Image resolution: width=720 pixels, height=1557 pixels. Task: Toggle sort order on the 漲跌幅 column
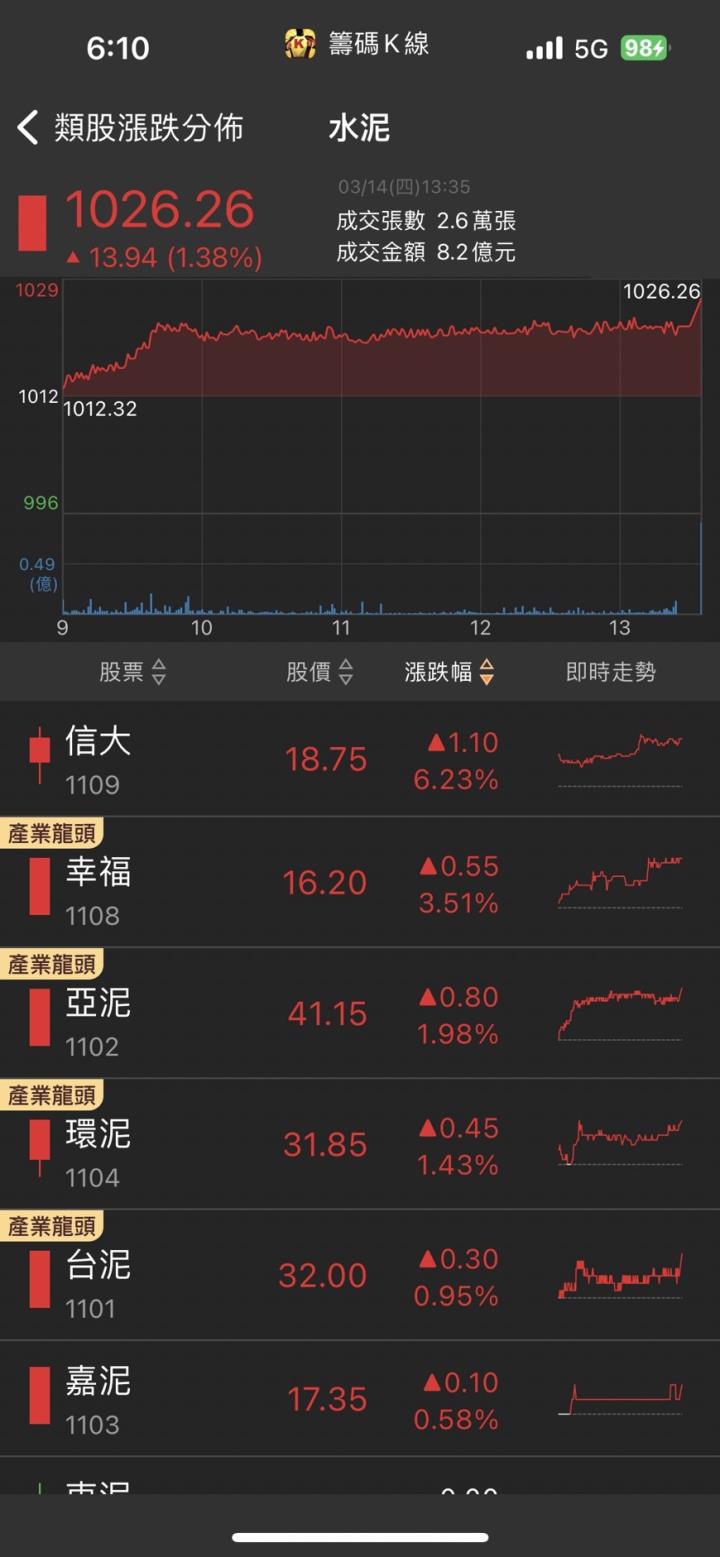pos(445,672)
